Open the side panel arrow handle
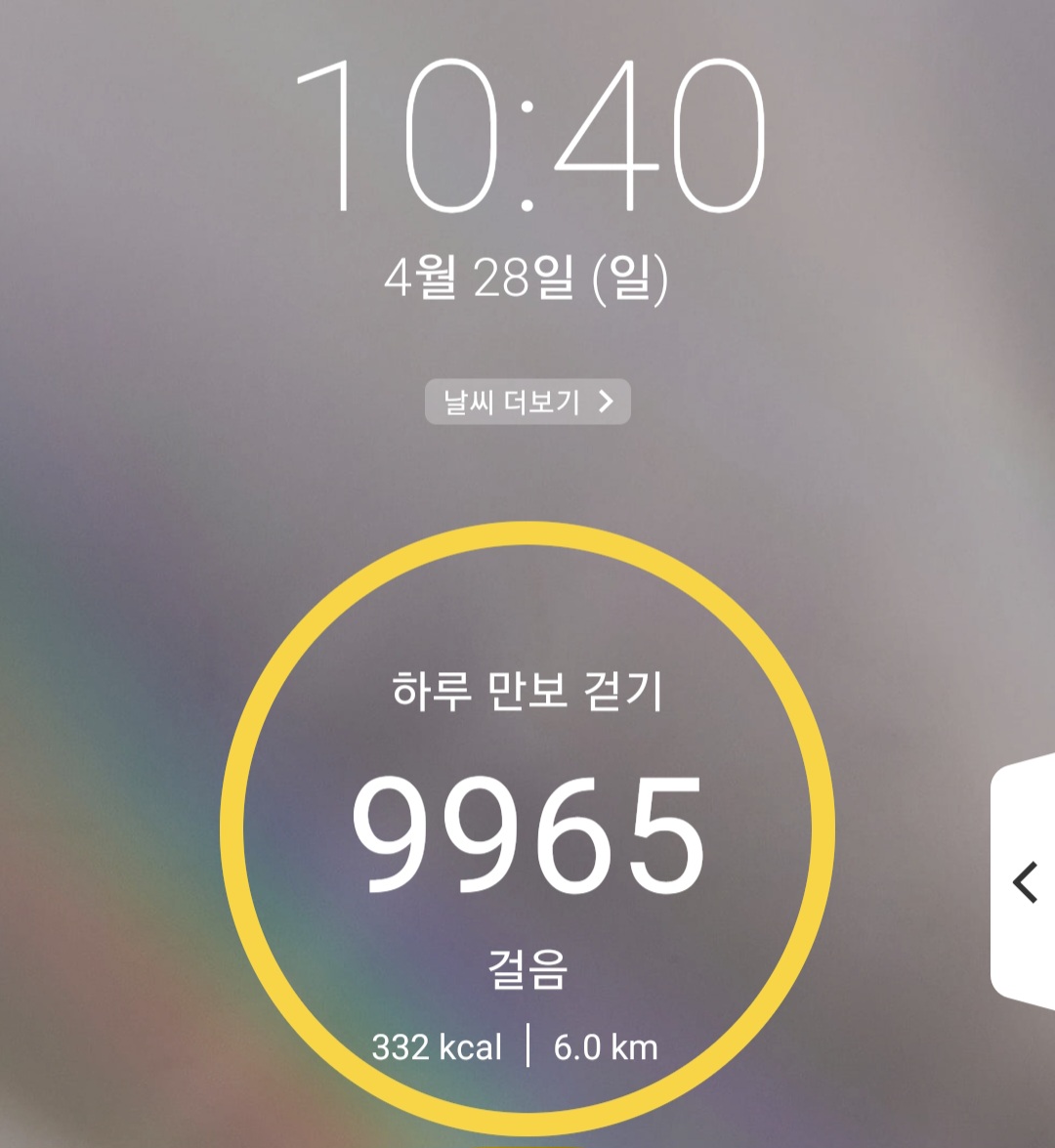 (x=1025, y=882)
